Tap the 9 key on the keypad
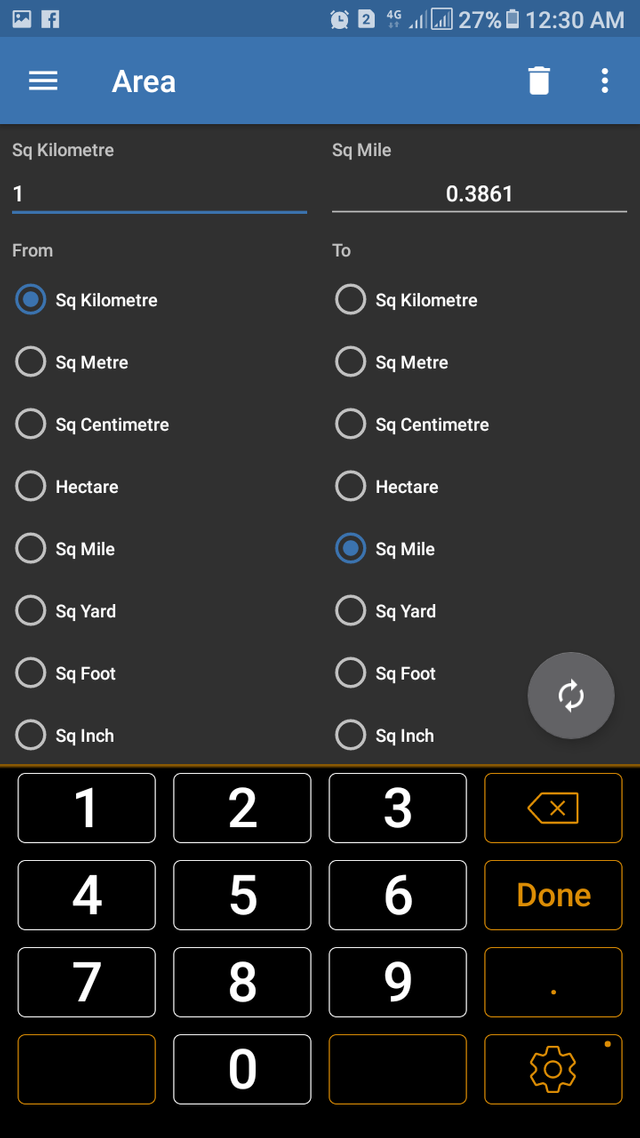This screenshot has height=1138, width=640. point(398,982)
